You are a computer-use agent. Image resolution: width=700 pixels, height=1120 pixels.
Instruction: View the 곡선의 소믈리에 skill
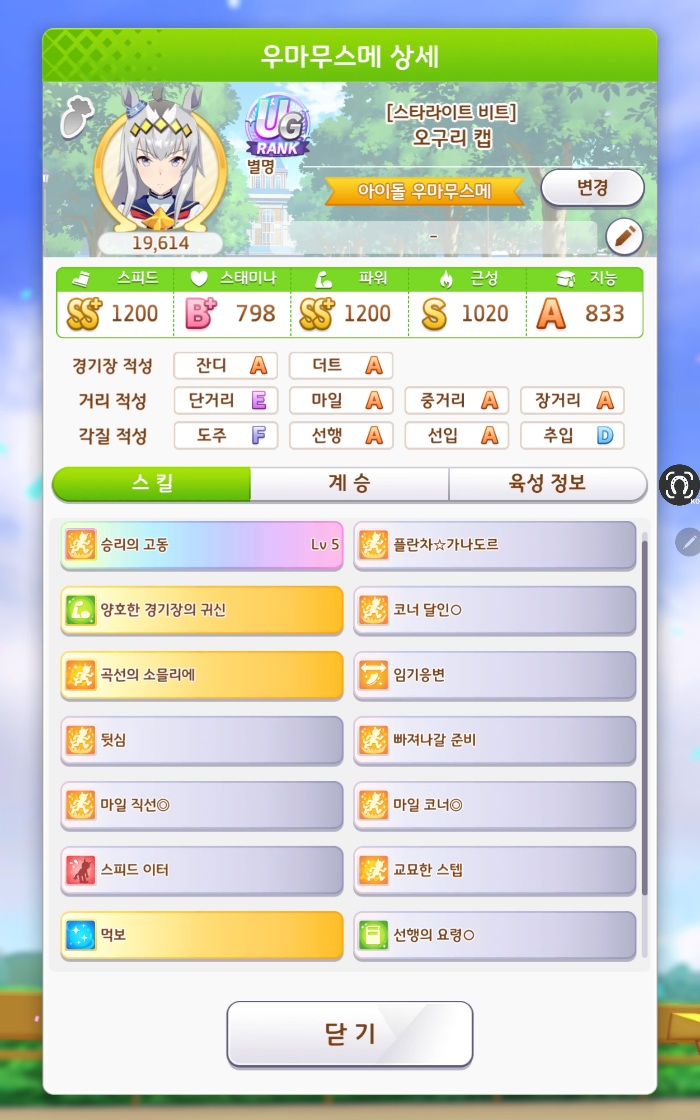point(201,675)
